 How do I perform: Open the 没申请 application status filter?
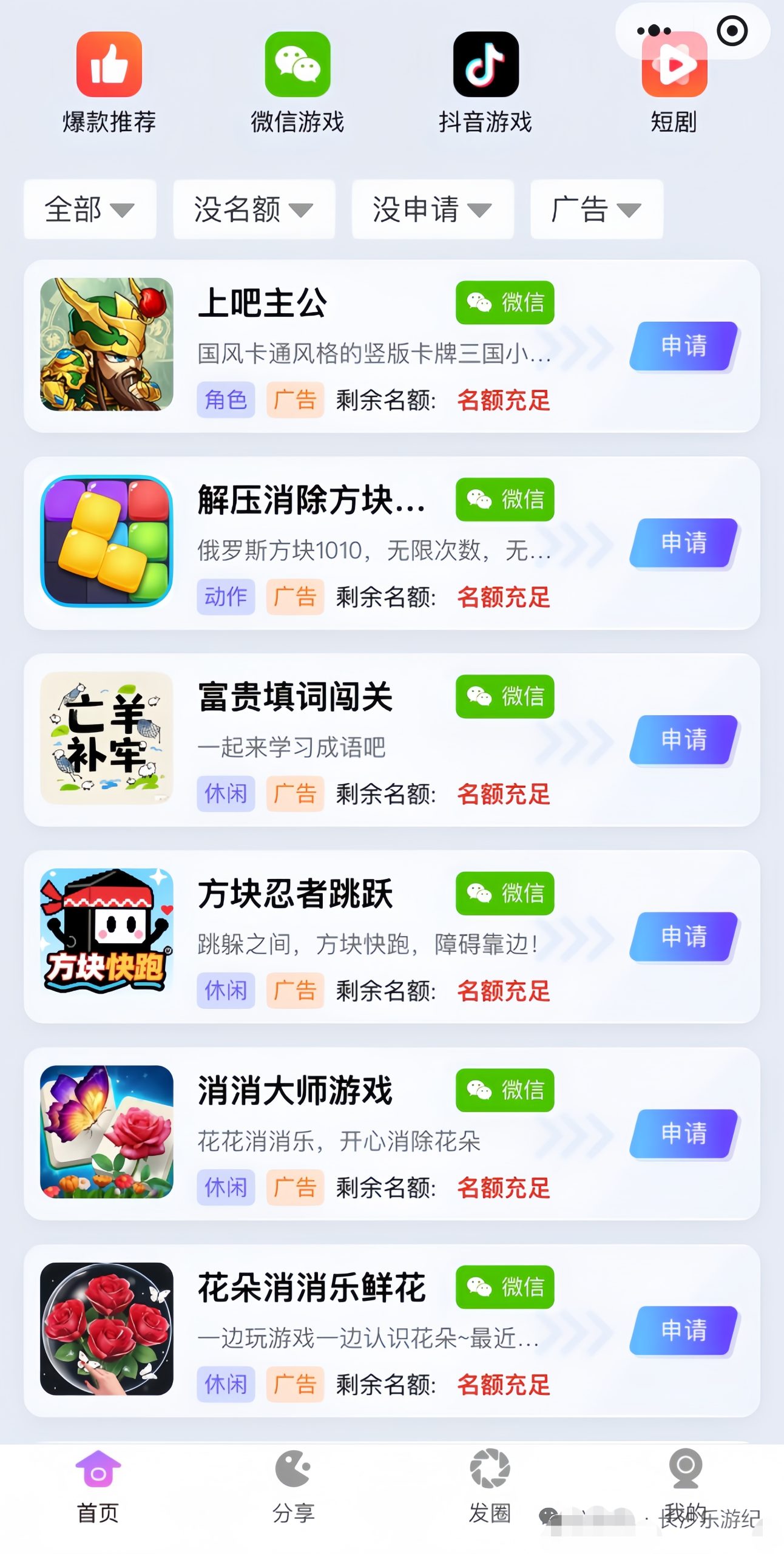432,209
